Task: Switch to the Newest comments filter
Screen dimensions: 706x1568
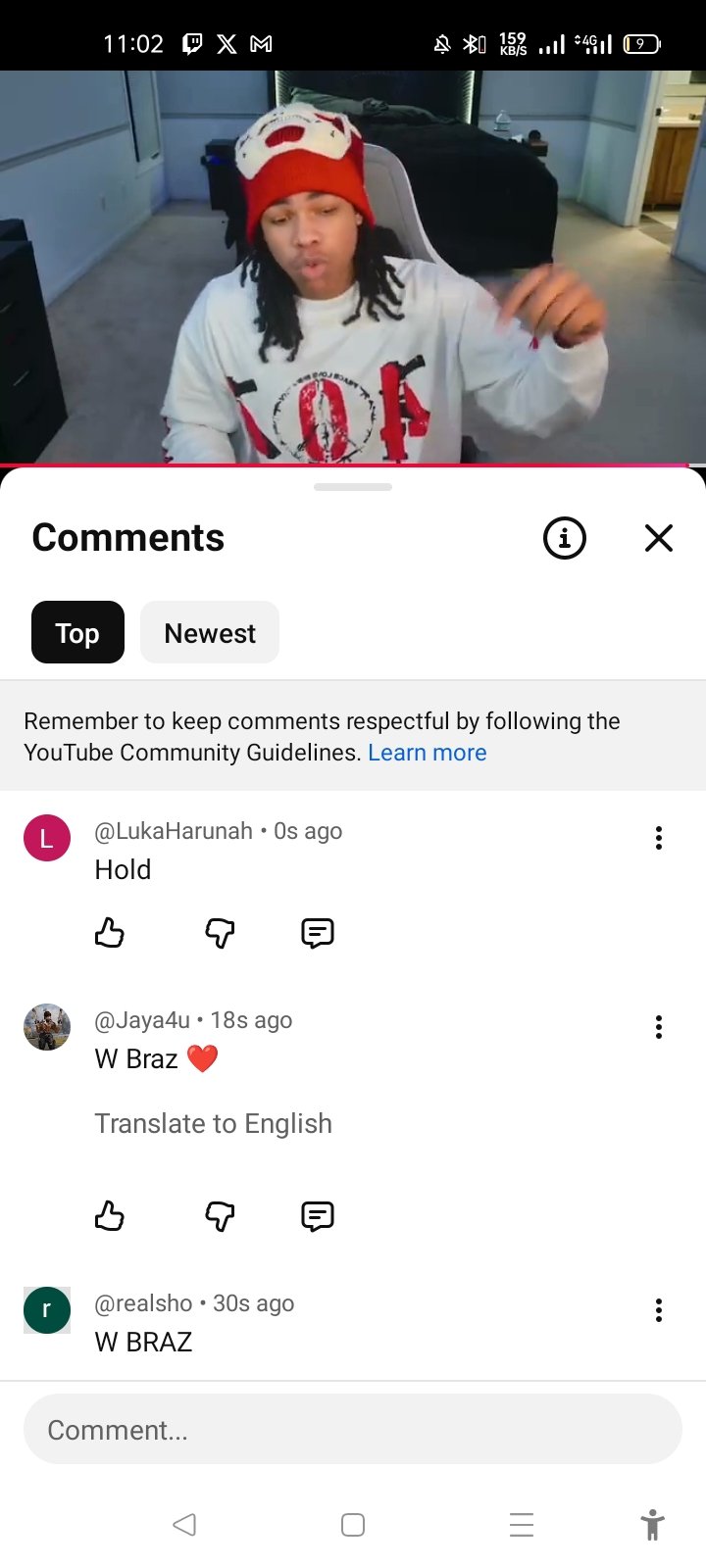Action: 210,633
